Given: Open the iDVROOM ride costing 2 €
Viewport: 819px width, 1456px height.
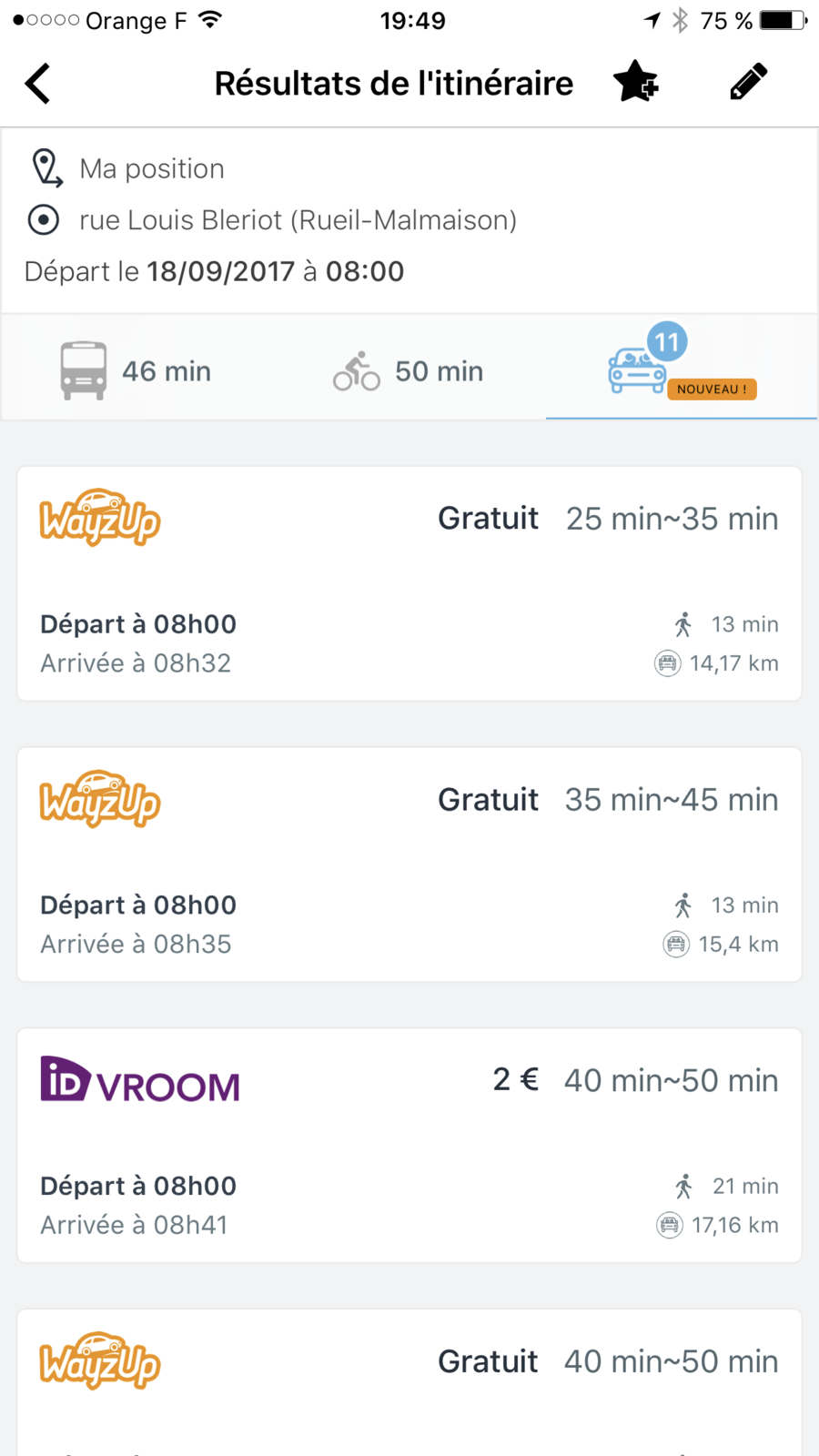Looking at the screenshot, I should (x=409, y=1146).
